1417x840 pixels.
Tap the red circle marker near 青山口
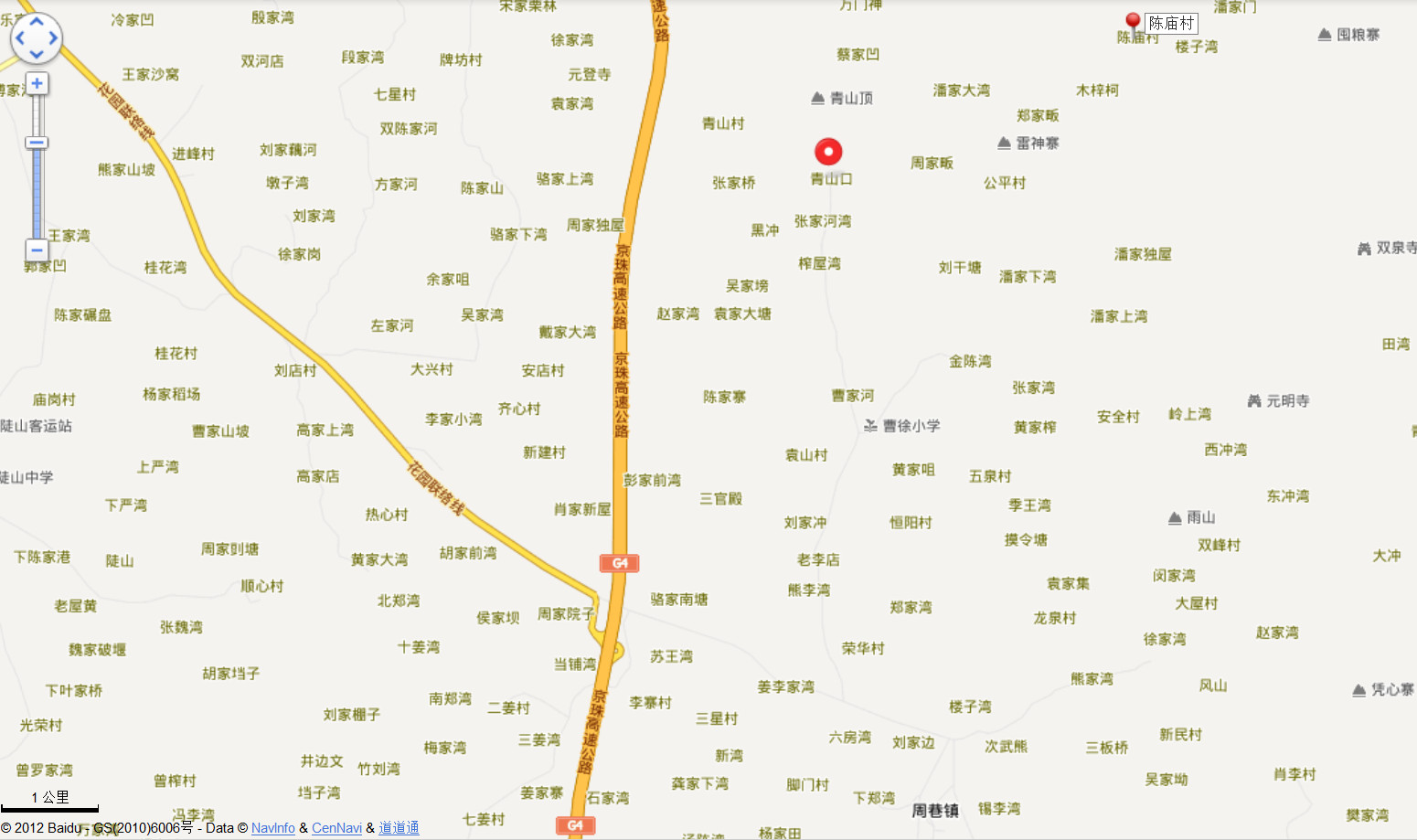click(828, 152)
